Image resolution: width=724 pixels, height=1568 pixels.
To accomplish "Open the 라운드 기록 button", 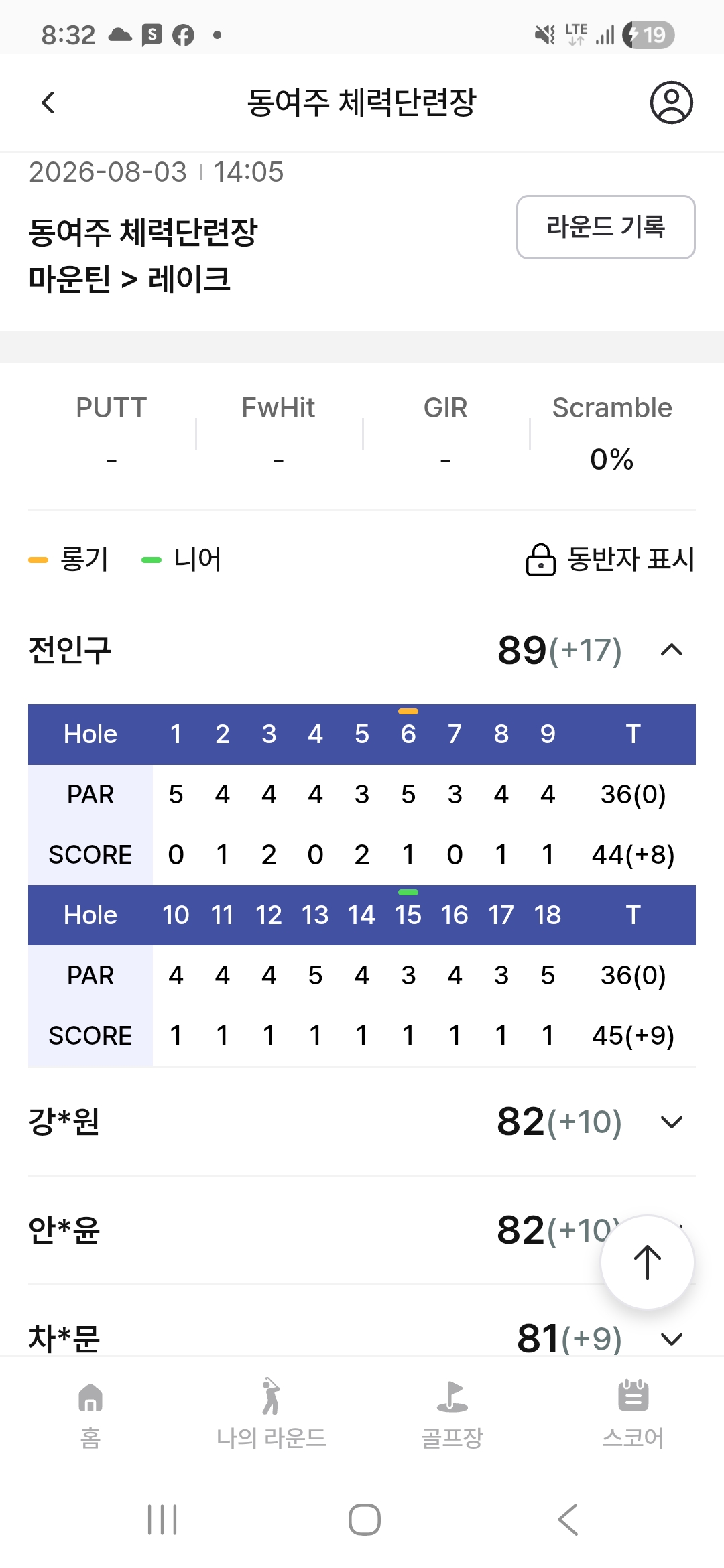I will (x=605, y=227).
